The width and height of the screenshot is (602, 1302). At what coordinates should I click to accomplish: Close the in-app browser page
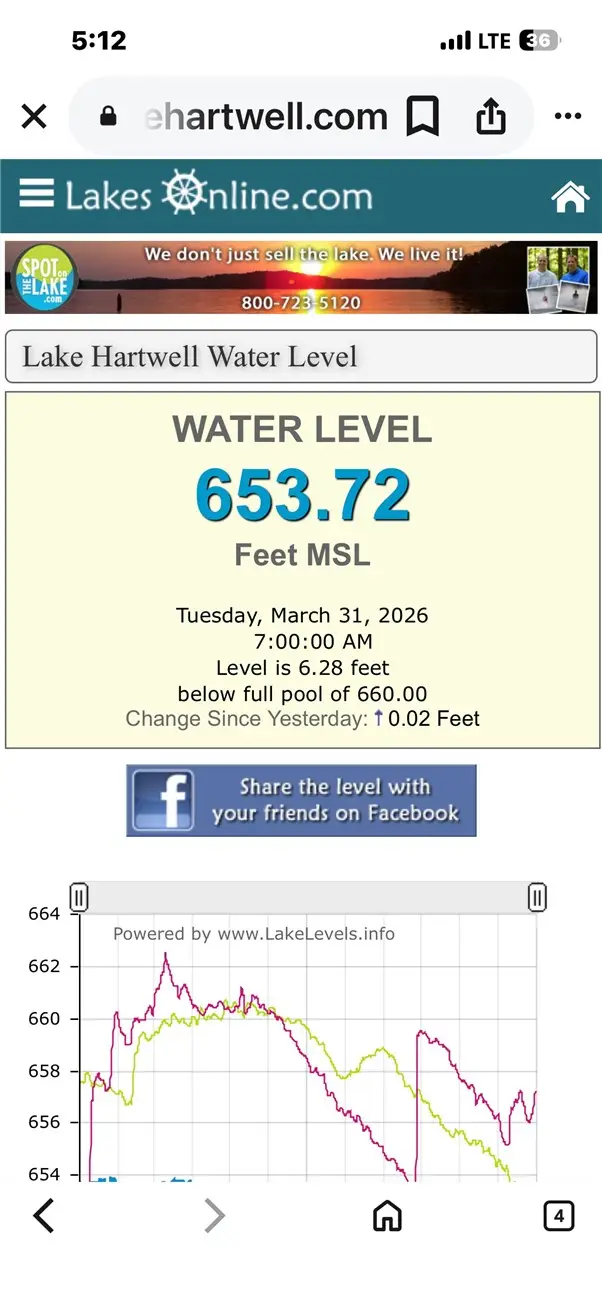[34, 117]
